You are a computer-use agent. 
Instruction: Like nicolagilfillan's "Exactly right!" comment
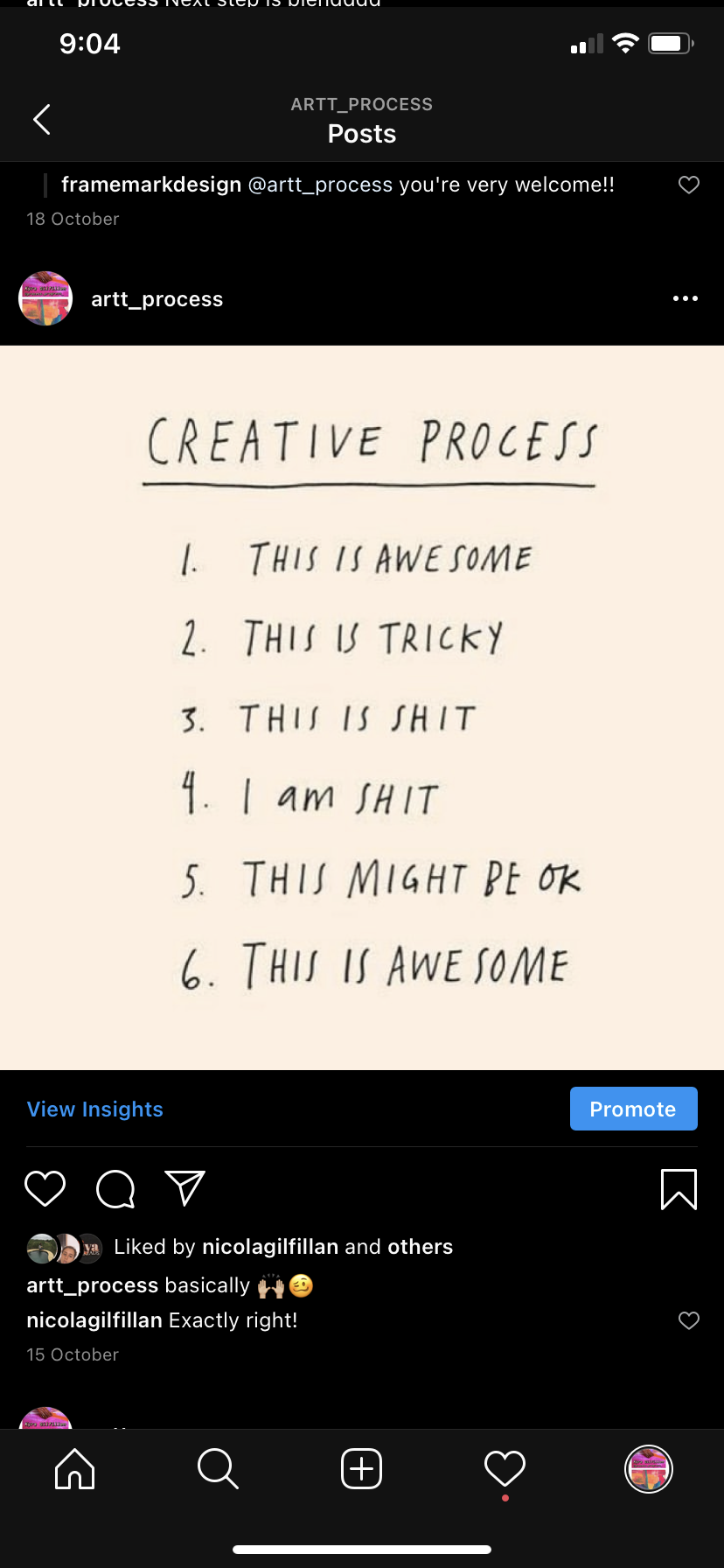tap(689, 1320)
